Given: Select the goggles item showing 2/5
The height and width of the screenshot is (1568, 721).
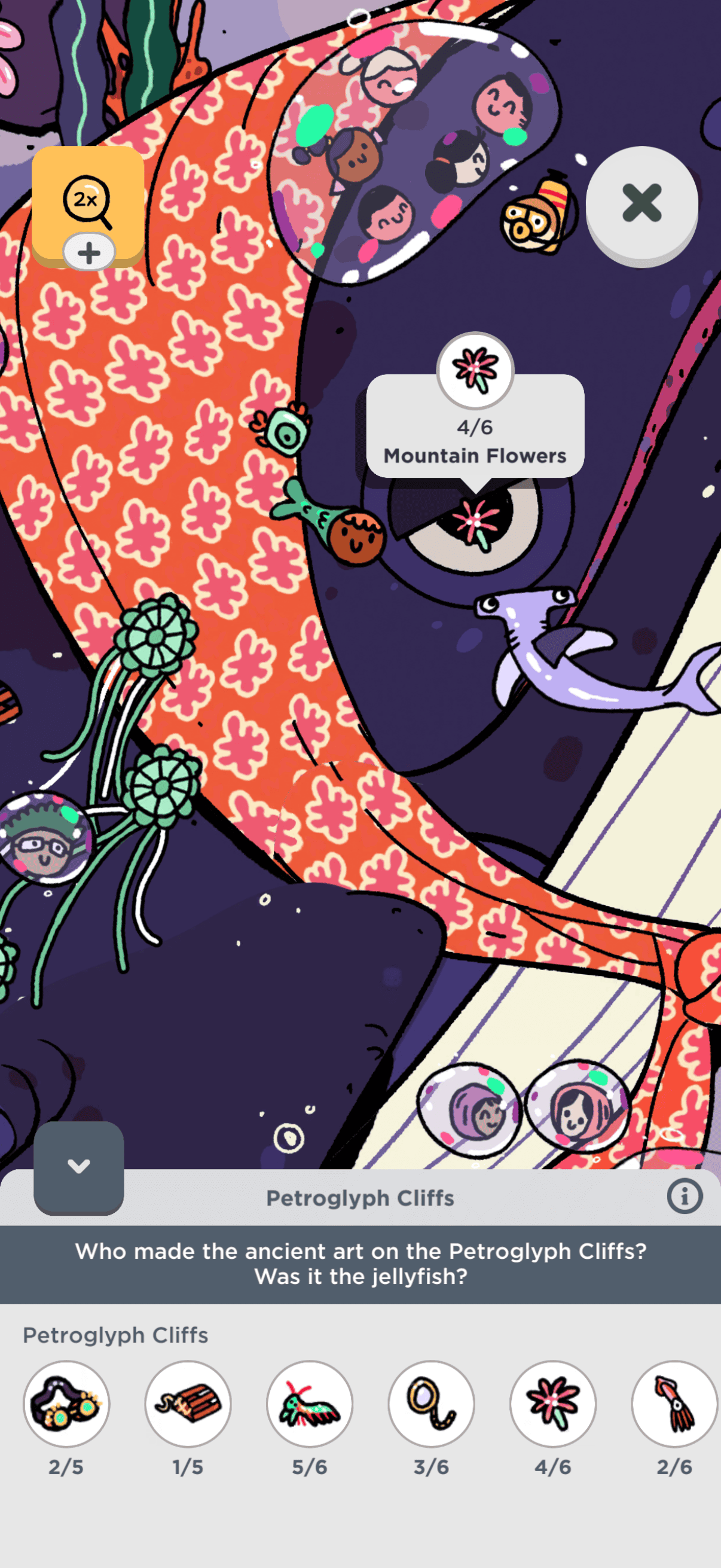Looking at the screenshot, I should (66, 1403).
